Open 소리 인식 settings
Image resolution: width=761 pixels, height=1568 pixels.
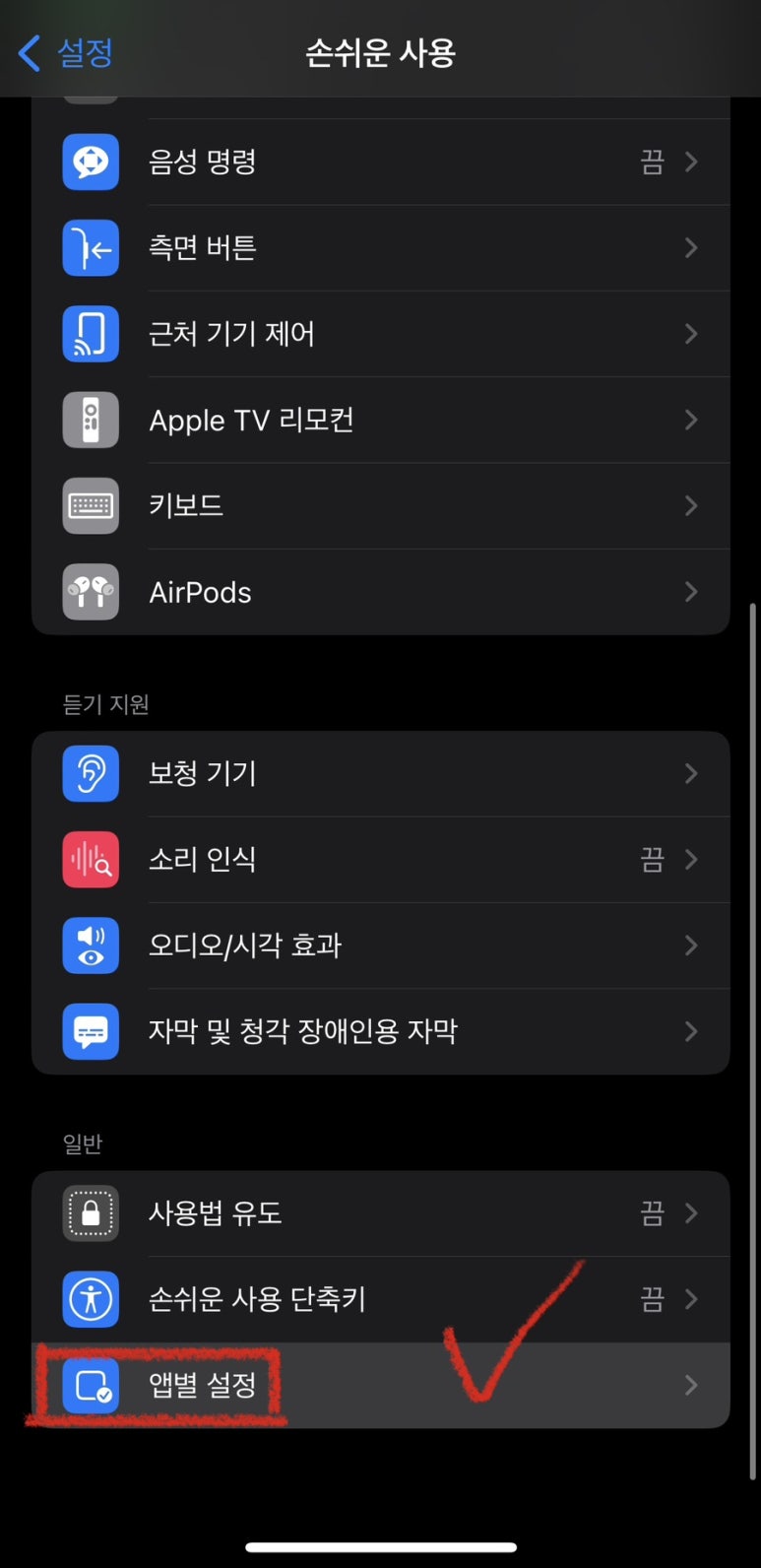tap(380, 860)
